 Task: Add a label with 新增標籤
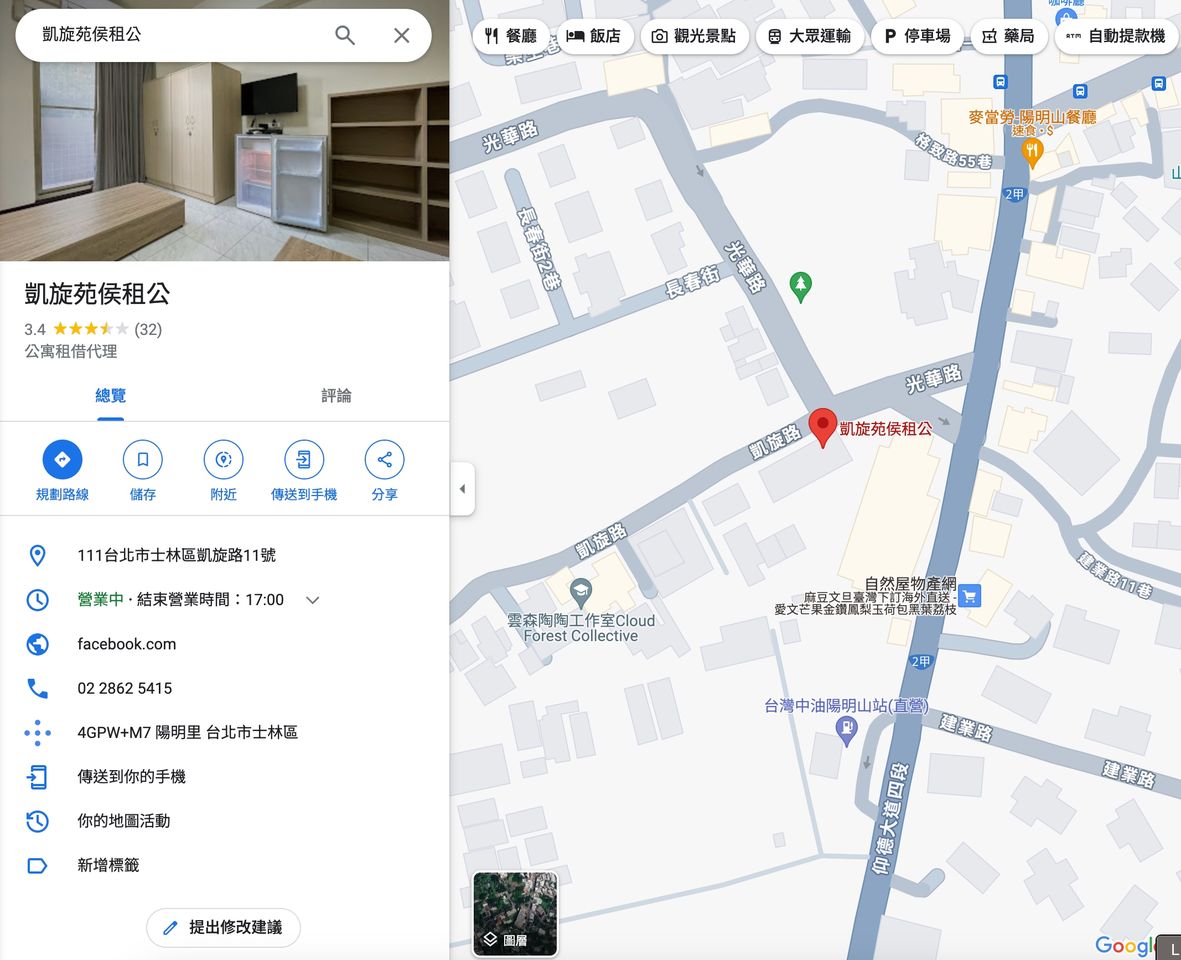(108, 865)
